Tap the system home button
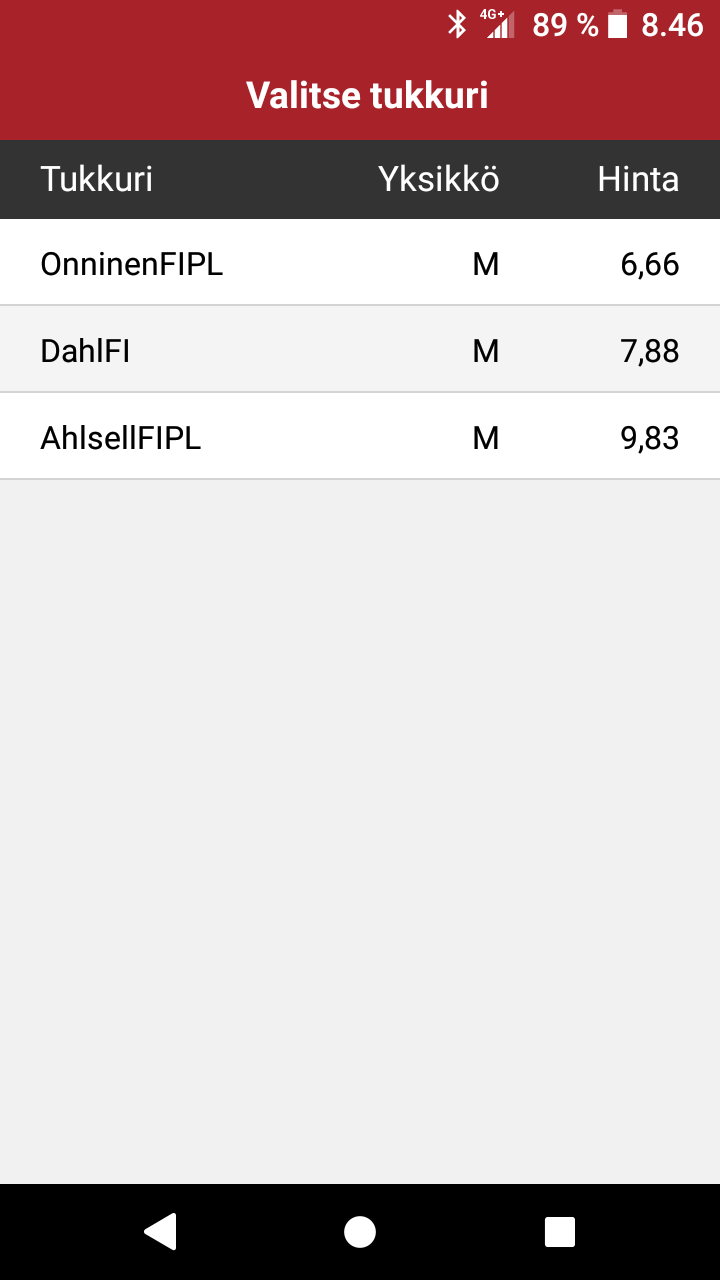This screenshot has width=720, height=1280. (x=360, y=1231)
